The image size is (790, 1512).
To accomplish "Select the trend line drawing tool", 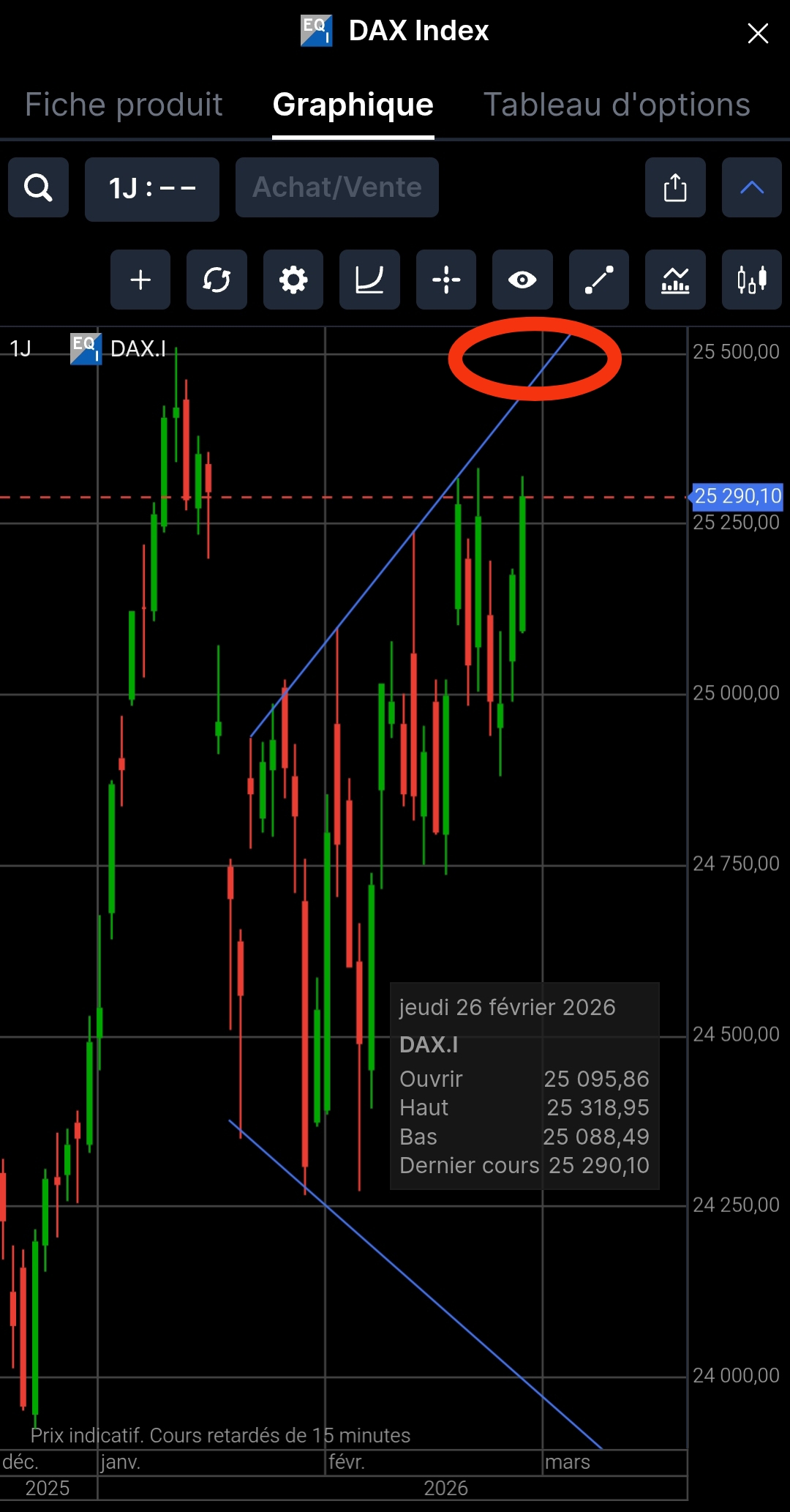I will pyautogui.click(x=599, y=280).
